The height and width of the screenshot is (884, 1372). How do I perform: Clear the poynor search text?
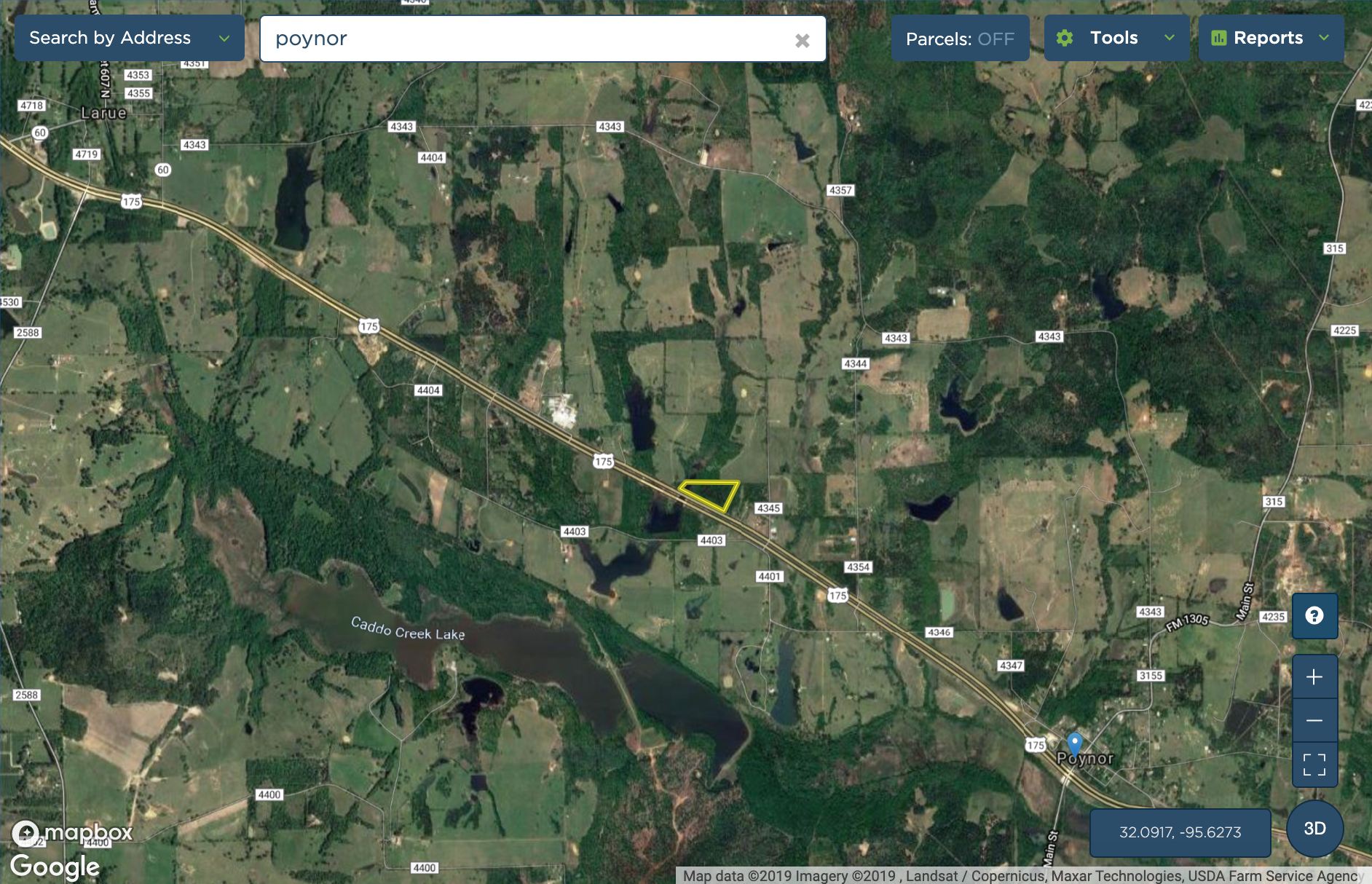tap(802, 41)
